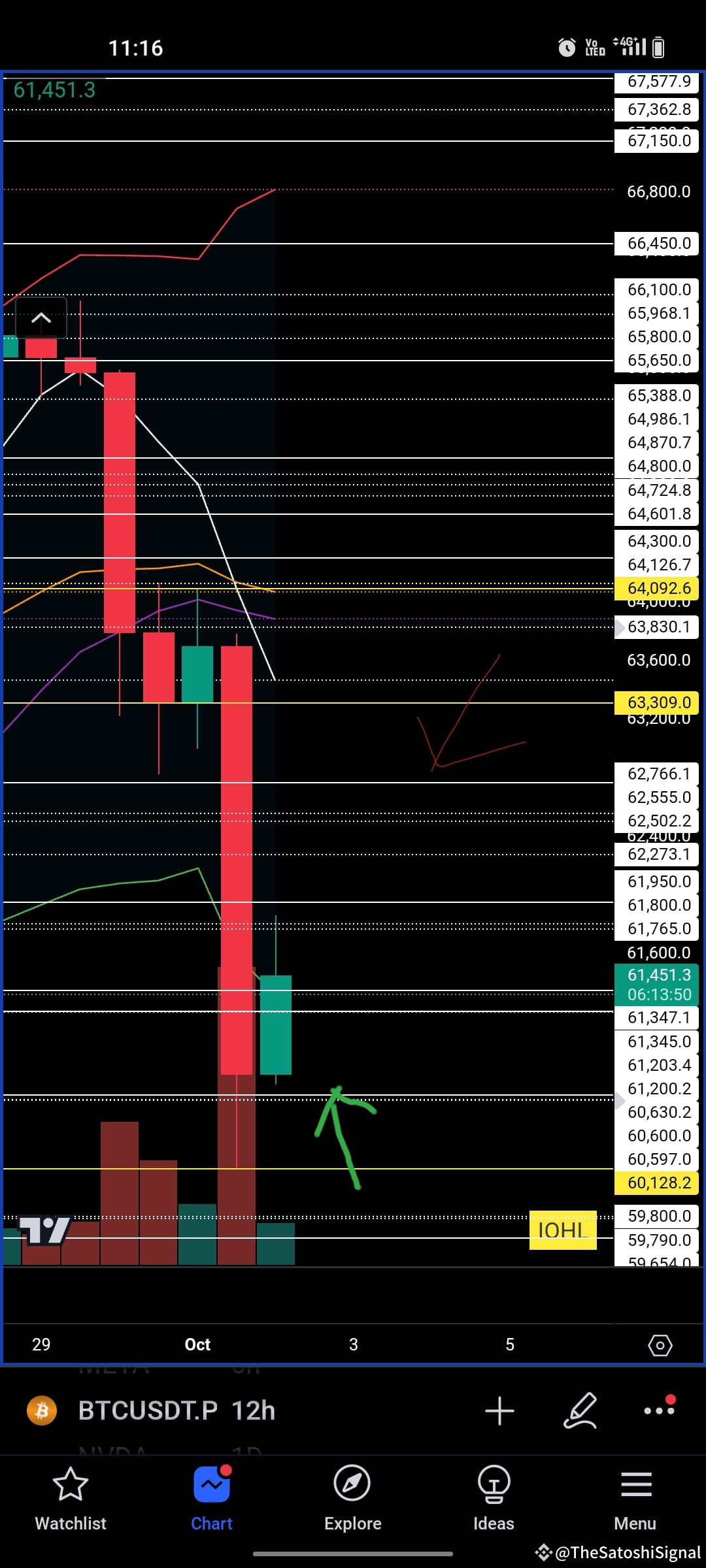The height and width of the screenshot is (1568, 706).
Task: Open Explore using the compass icon
Action: pyautogui.click(x=352, y=1497)
